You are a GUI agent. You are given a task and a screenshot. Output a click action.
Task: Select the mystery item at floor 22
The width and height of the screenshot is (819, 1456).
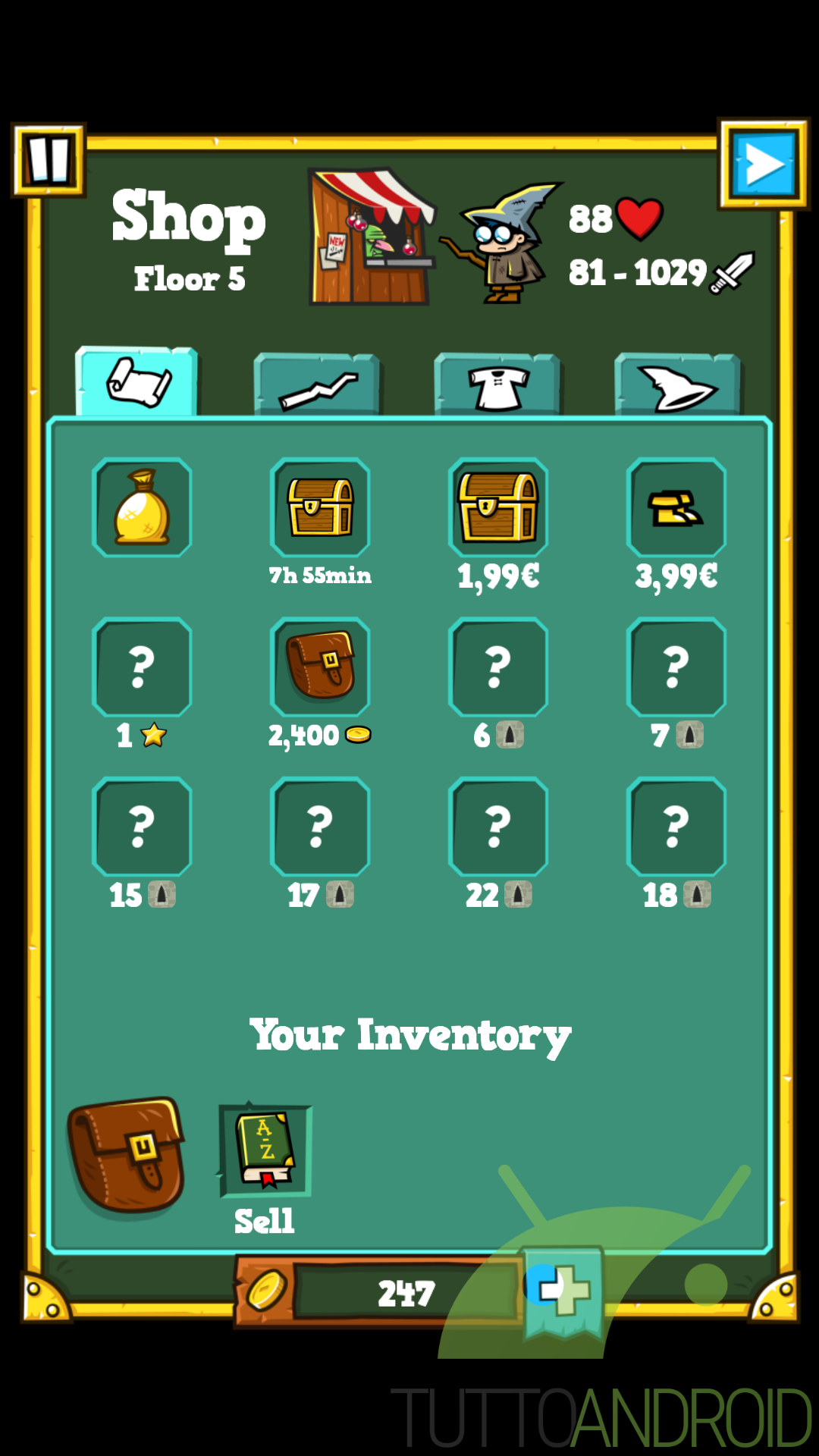click(x=498, y=827)
